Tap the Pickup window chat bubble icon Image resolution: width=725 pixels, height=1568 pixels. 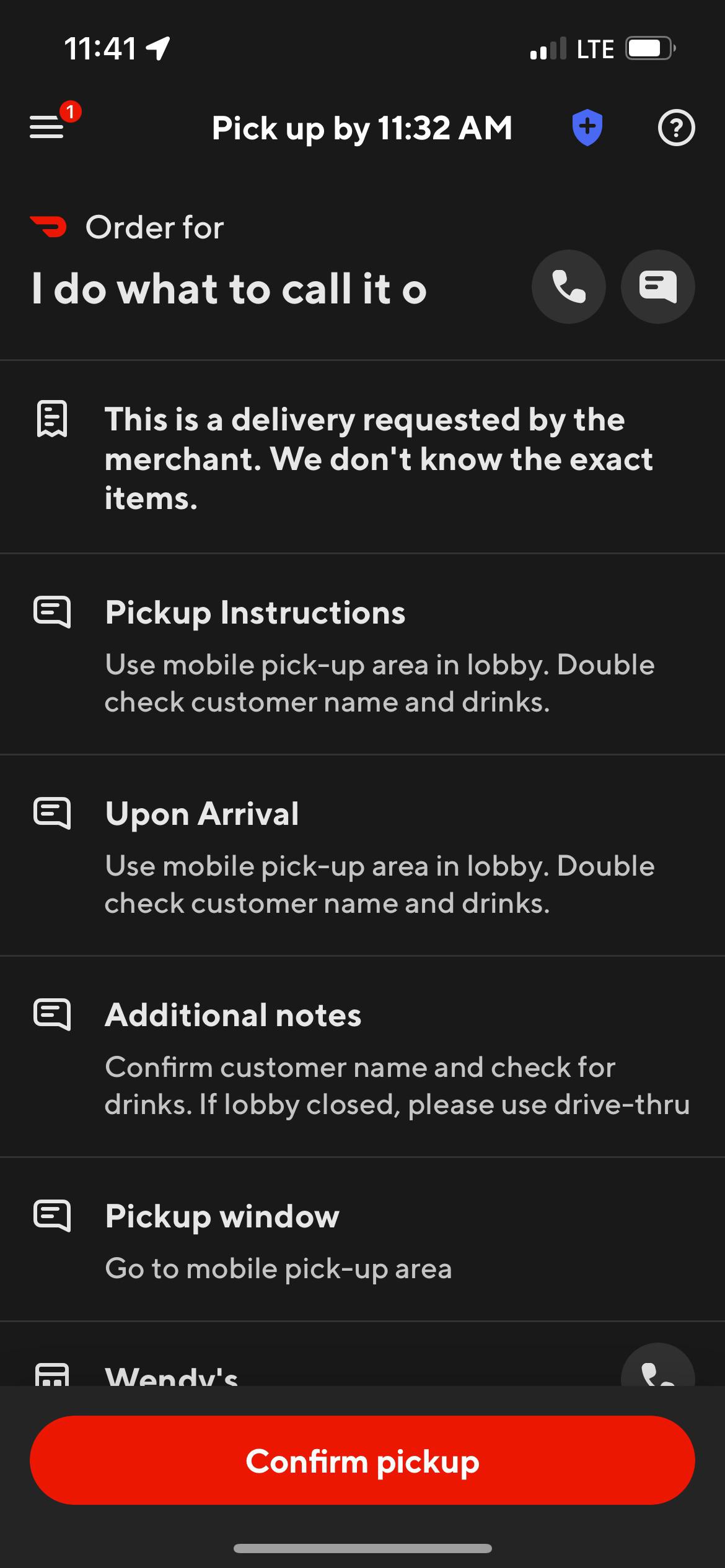[53, 1216]
